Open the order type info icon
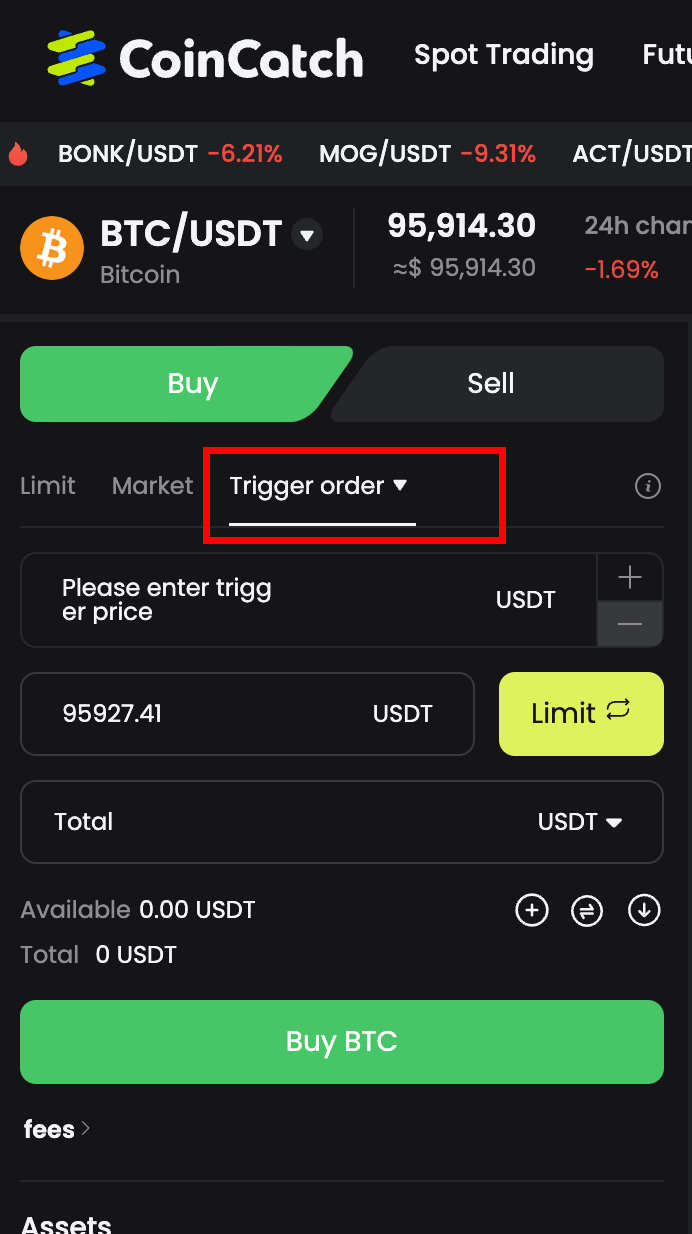Viewport: 692px width, 1234px height. (x=648, y=487)
